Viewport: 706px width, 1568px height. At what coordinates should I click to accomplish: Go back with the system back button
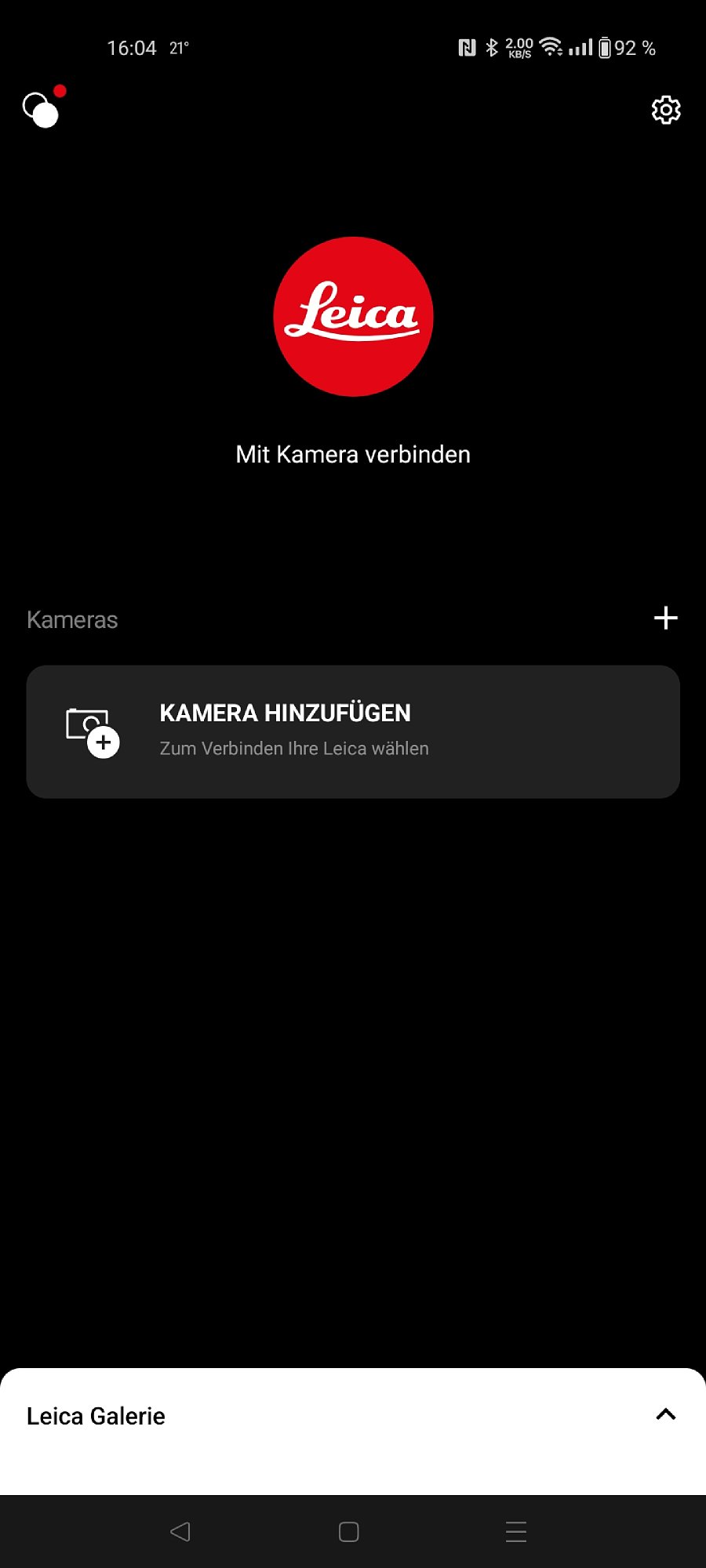tap(180, 1531)
